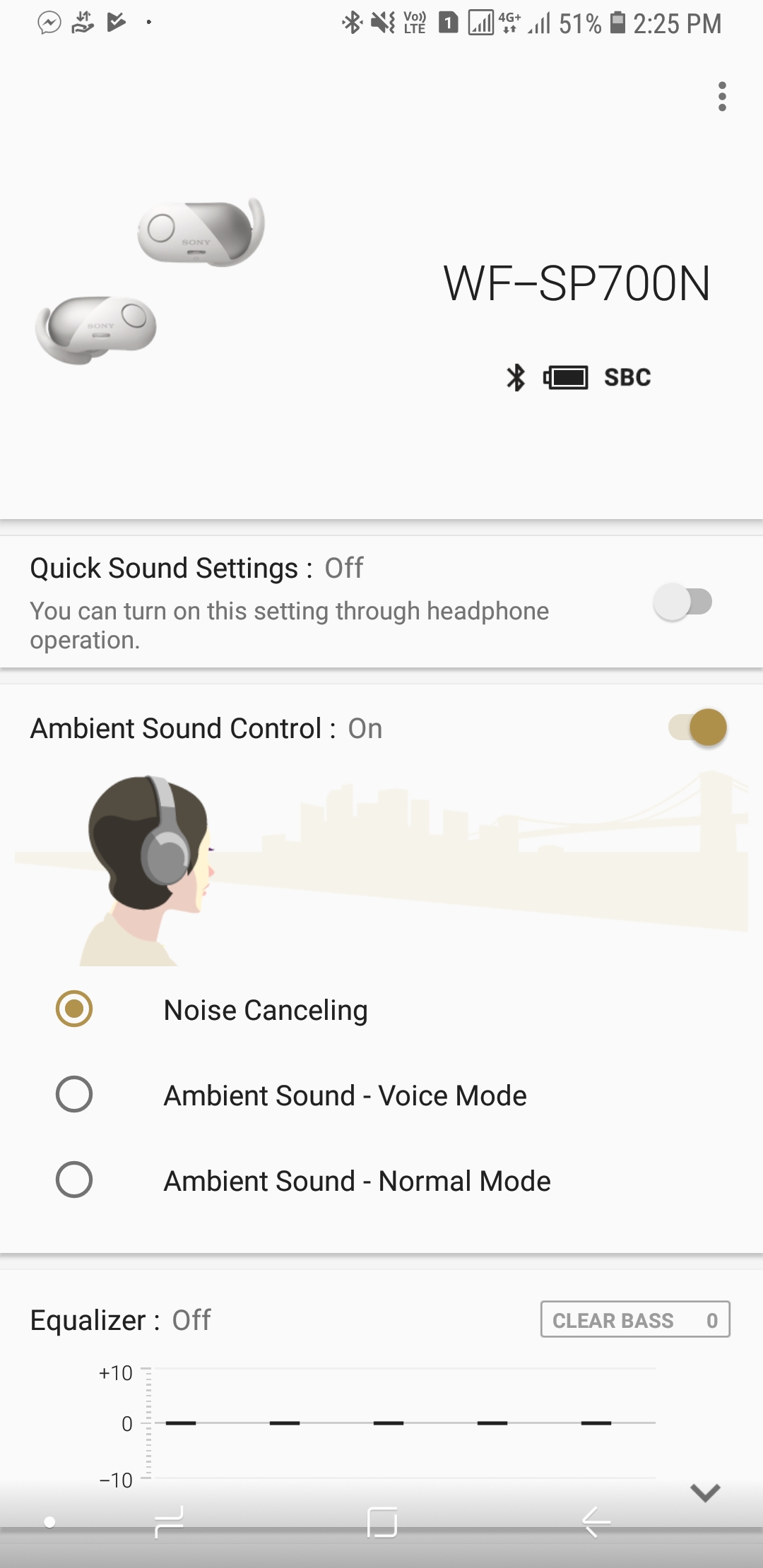Expand the Equalizer section chevron
Image resolution: width=763 pixels, height=1568 pixels.
click(704, 1492)
